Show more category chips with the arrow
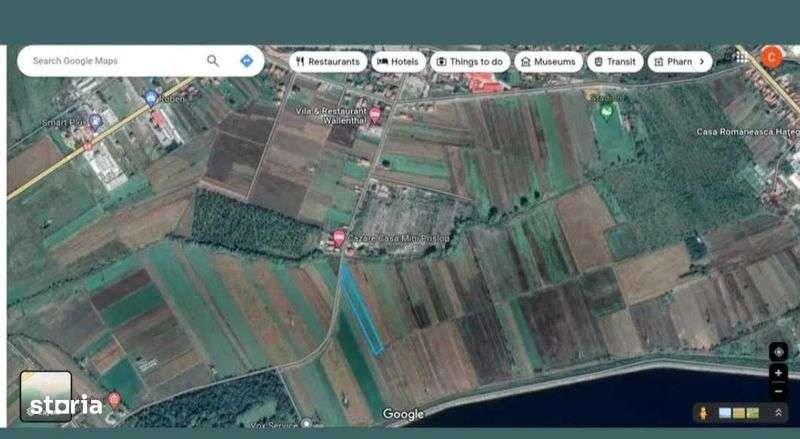The image size is (800, 439). click(702, 62)
